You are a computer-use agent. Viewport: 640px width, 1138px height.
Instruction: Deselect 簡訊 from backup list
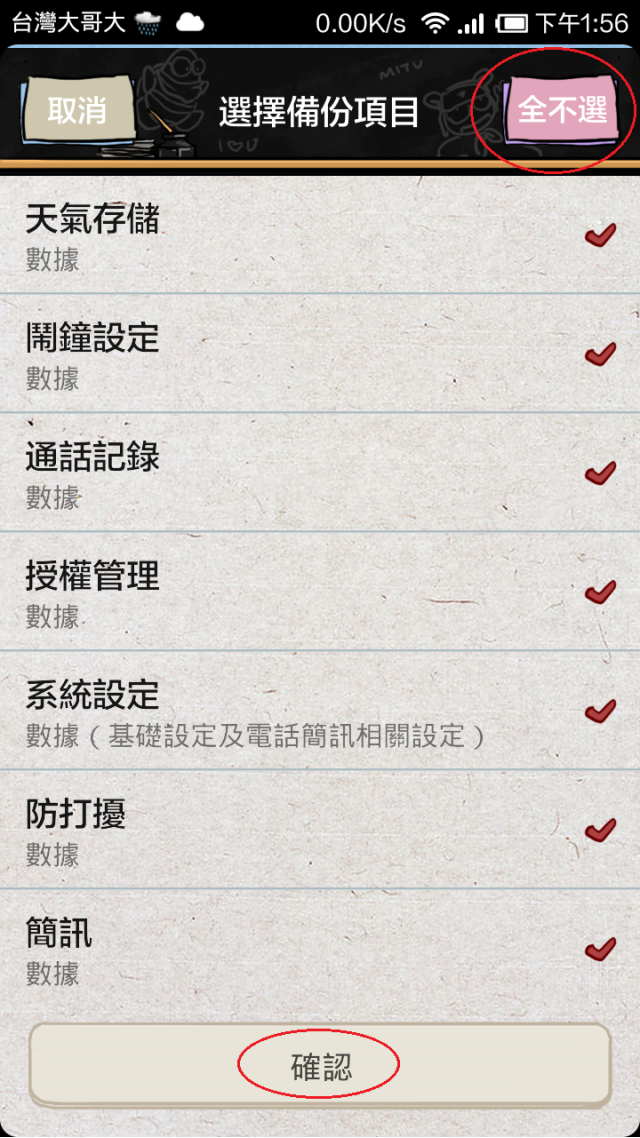point(599,948)
